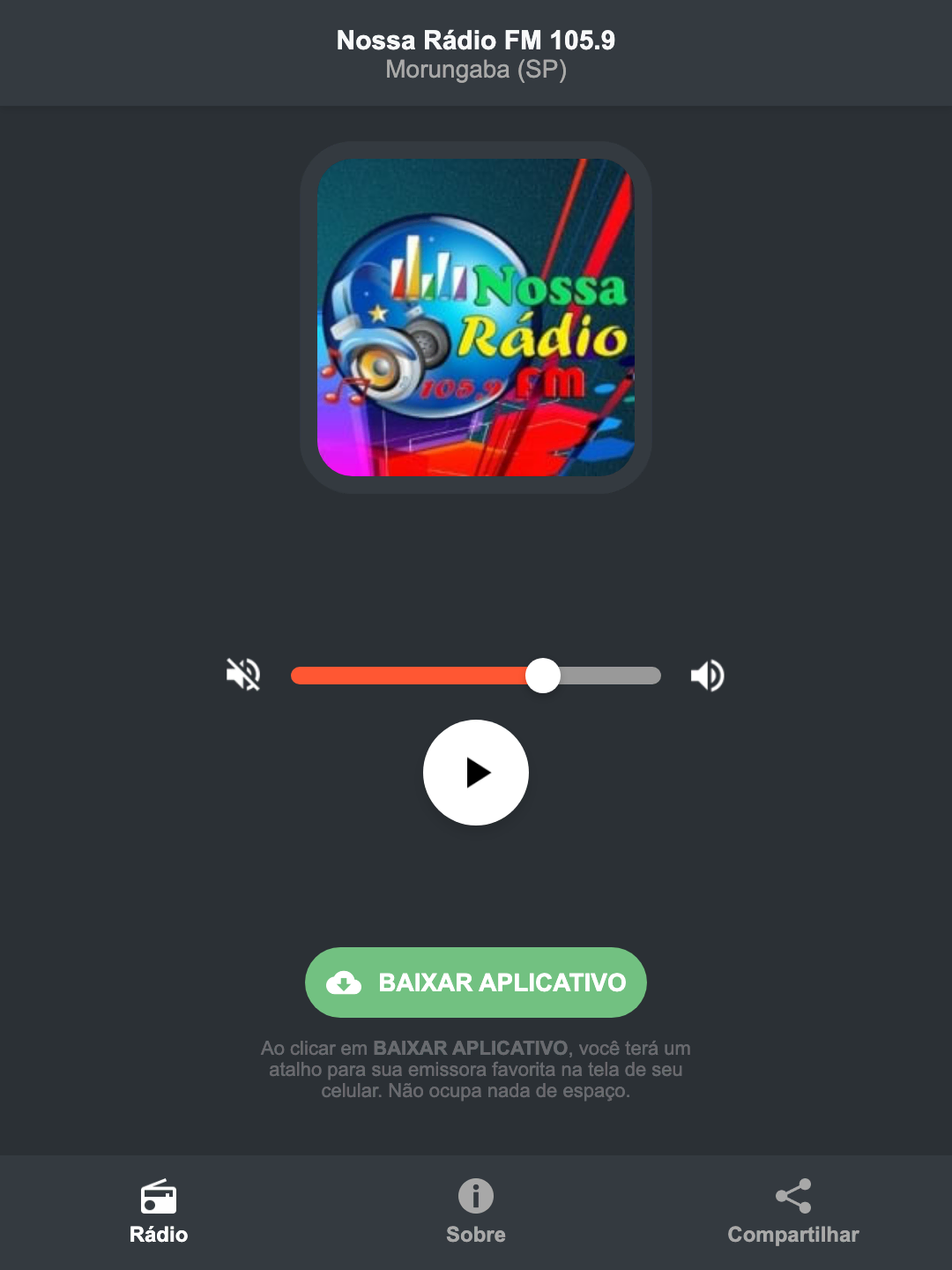Click the bold BAIXAR APLICATIVO text in the description
This screenshot has height=1270, width=952.
tap(472, 1049)
